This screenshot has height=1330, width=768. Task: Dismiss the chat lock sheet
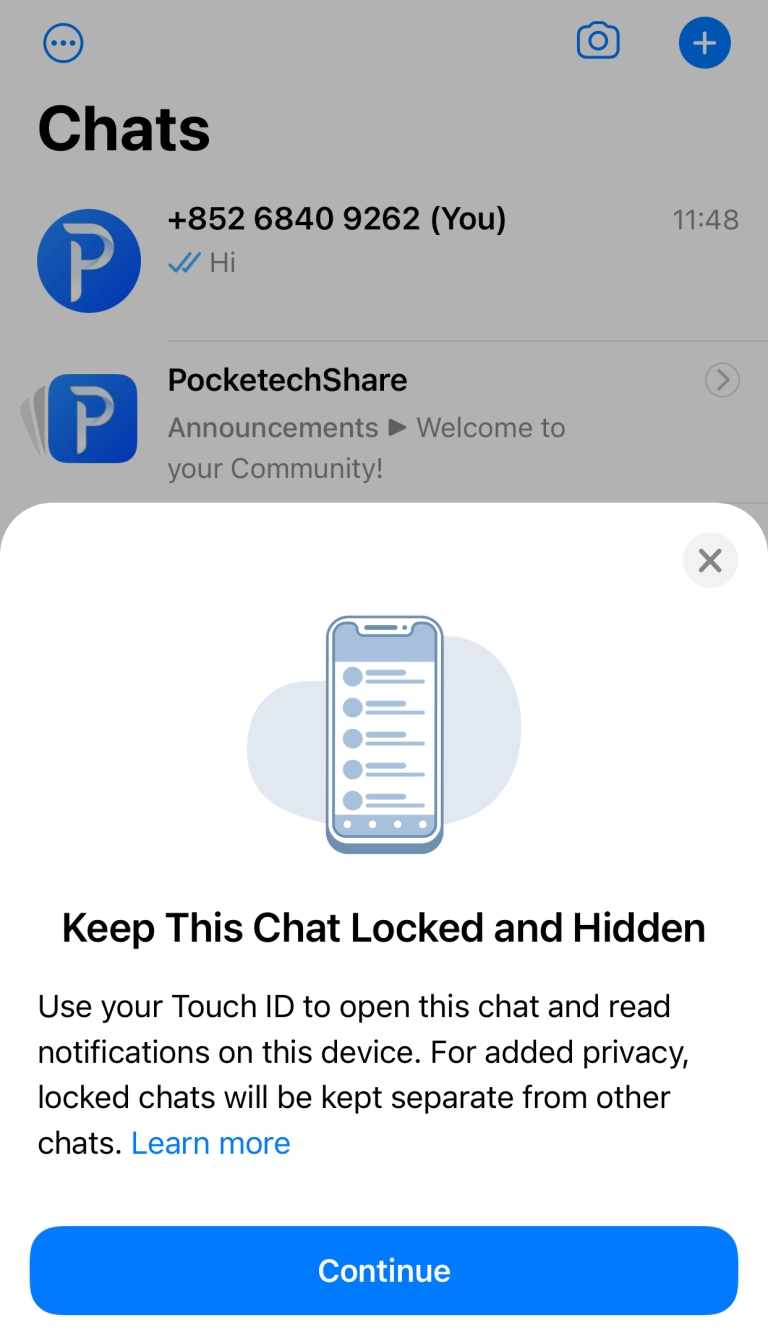(x=710, y=560)
